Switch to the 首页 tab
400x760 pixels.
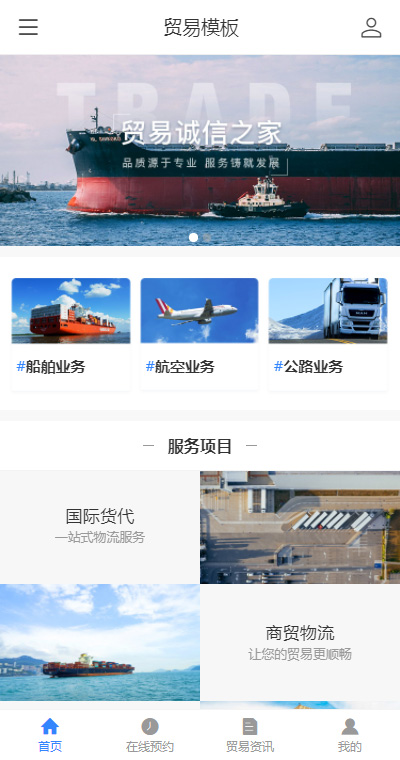click(50, 735)
